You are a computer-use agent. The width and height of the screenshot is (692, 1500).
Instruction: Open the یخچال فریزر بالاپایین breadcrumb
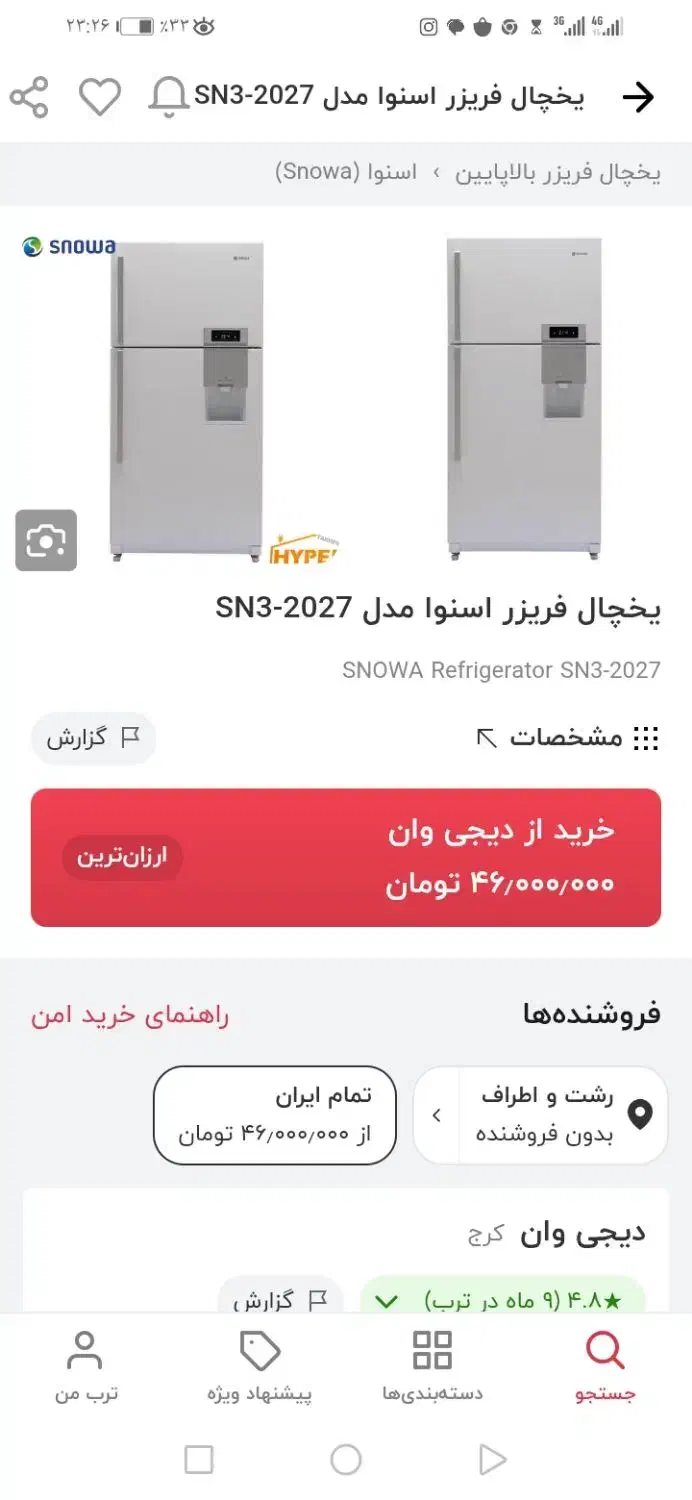tap(558, 172)
